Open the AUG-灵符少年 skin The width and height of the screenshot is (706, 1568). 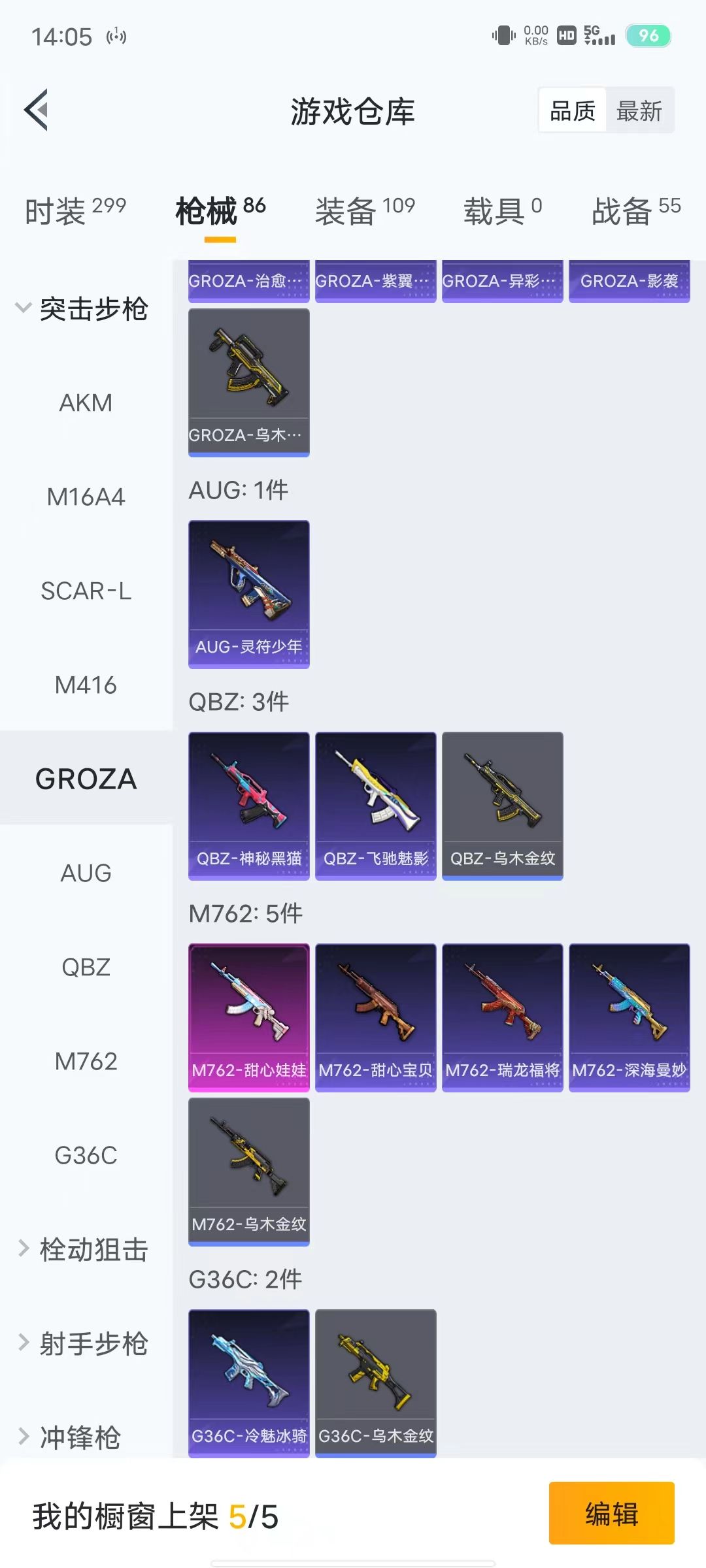coord(248,593)
